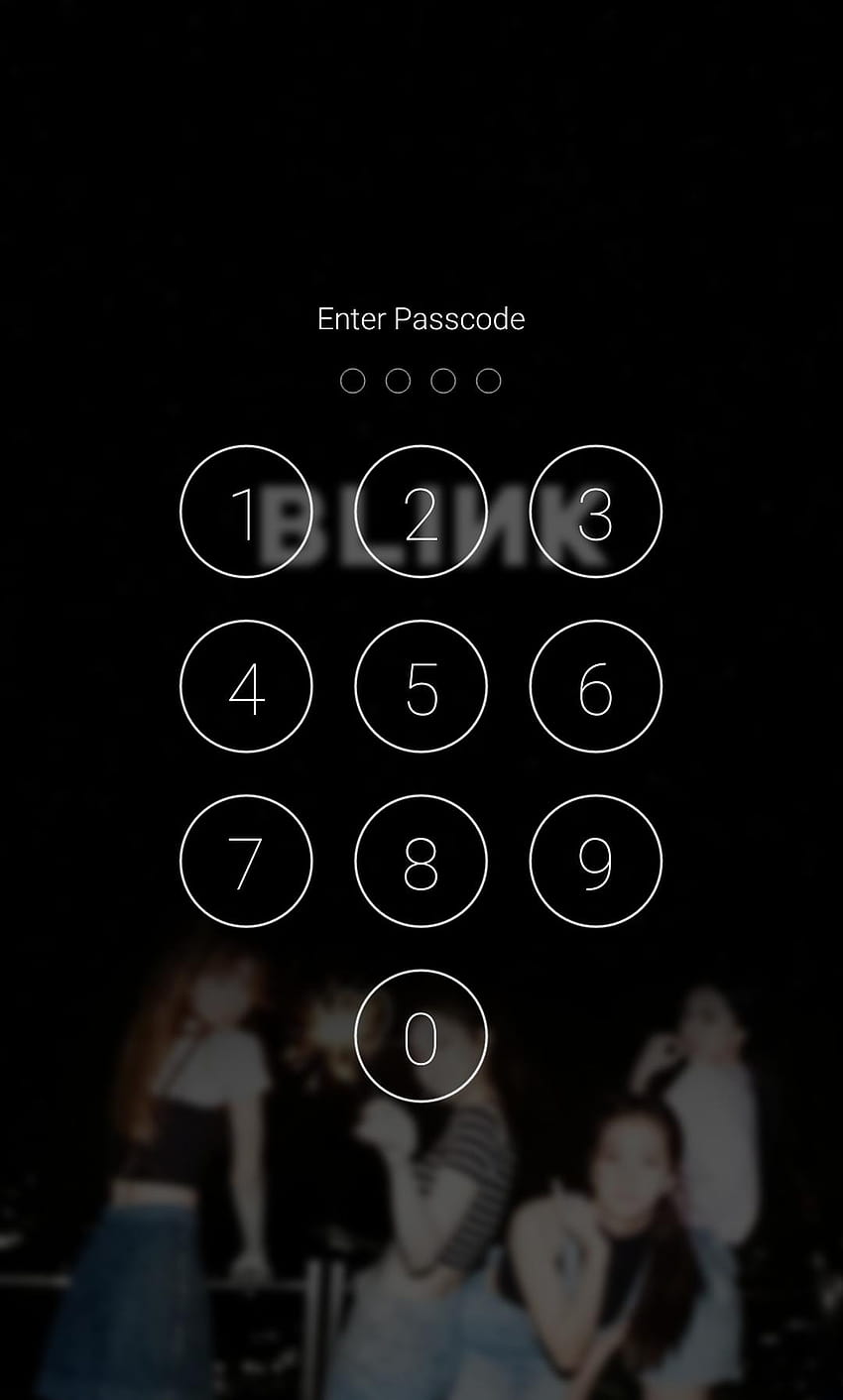
Task: Tap the 5 key
Action: tap(421, 686)
